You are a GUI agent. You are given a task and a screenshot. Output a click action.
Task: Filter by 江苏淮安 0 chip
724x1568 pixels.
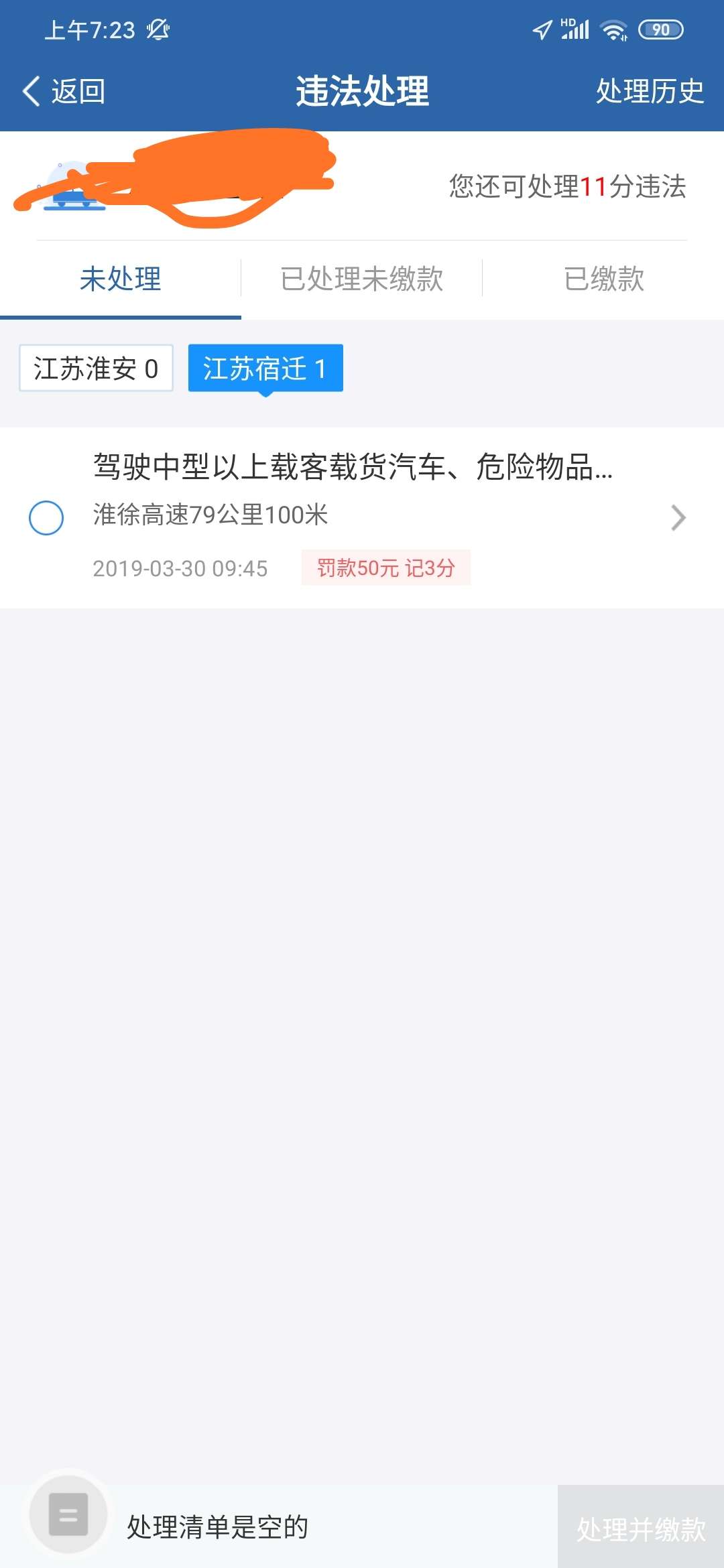pyautogui.click(x=96, y=368)
